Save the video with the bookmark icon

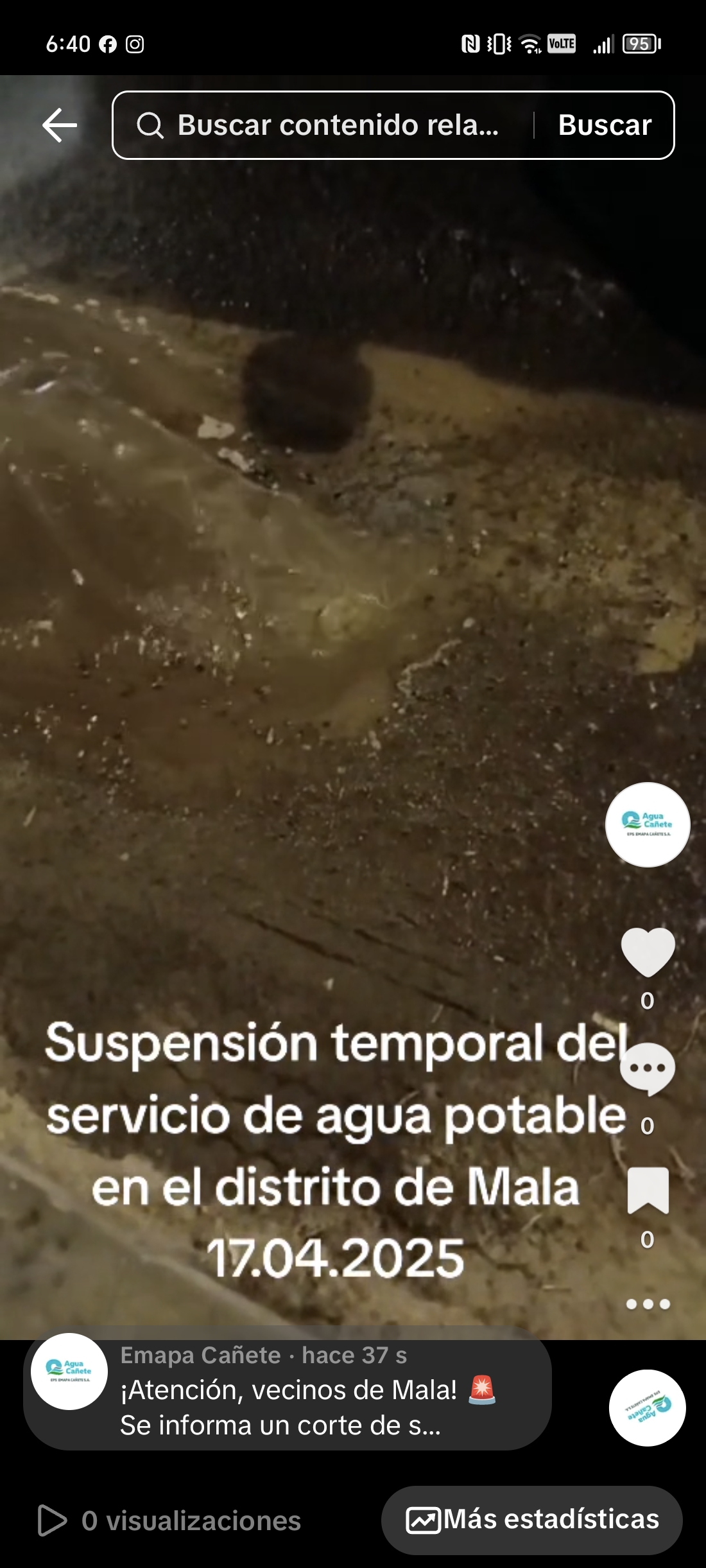[648, 1191]
